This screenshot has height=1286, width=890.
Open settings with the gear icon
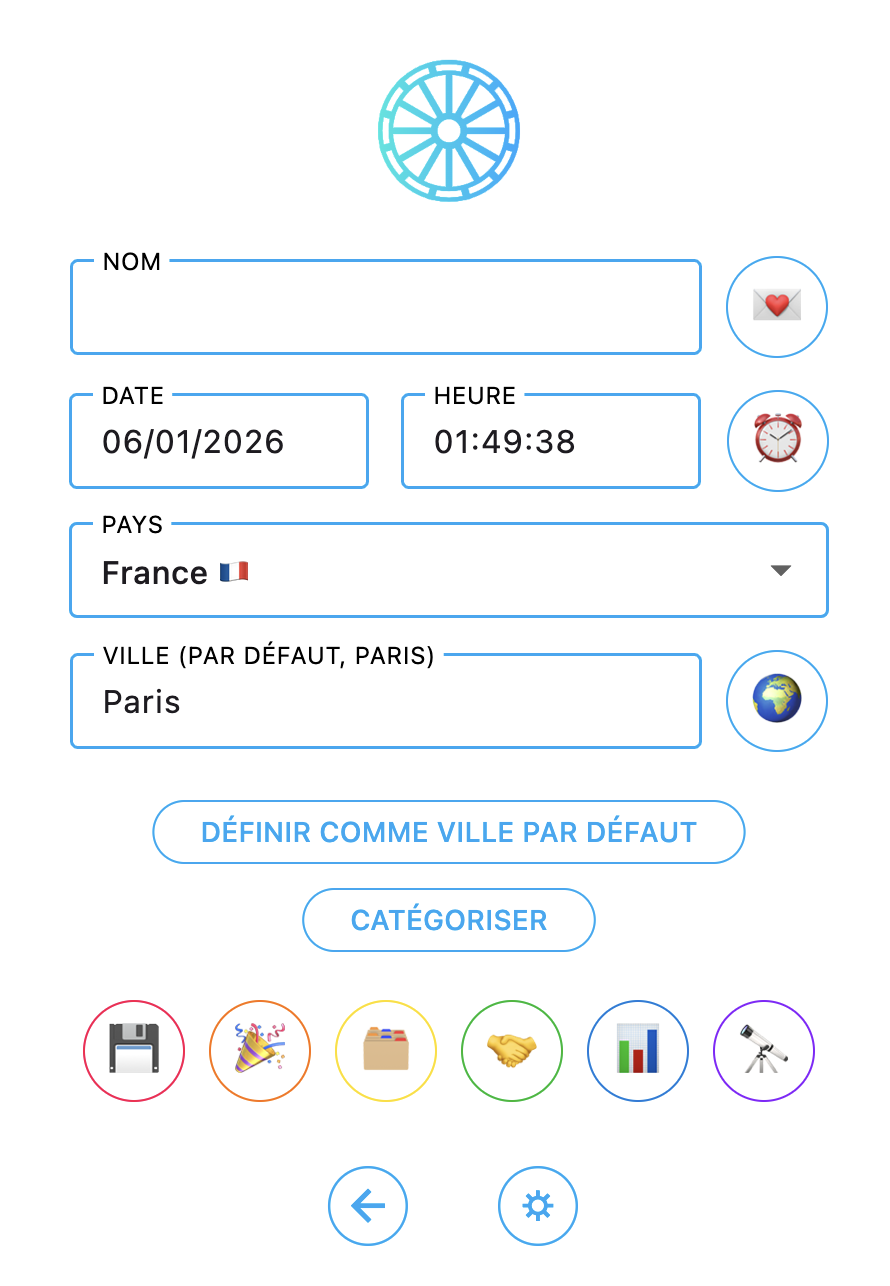(538, 1206)
